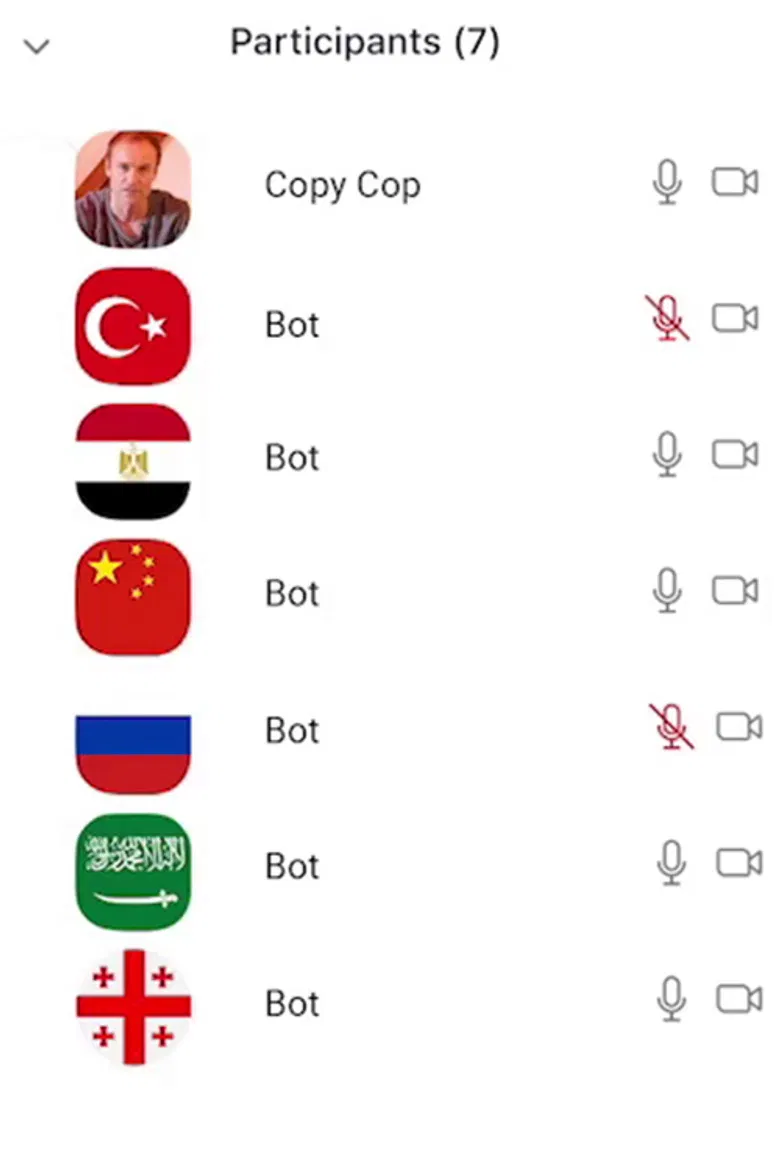Unmute the Bot with the Turkish flag

pos(667,318)
